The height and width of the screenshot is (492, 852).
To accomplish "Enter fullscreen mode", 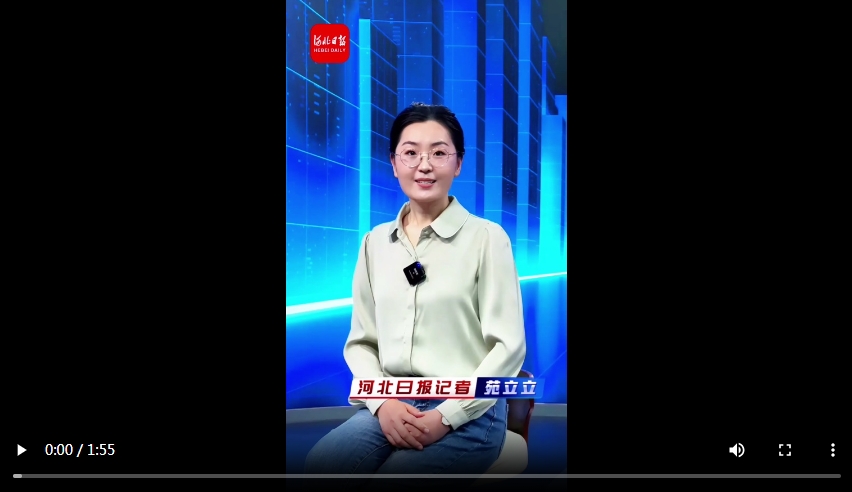I will click(x=785, y=450).
